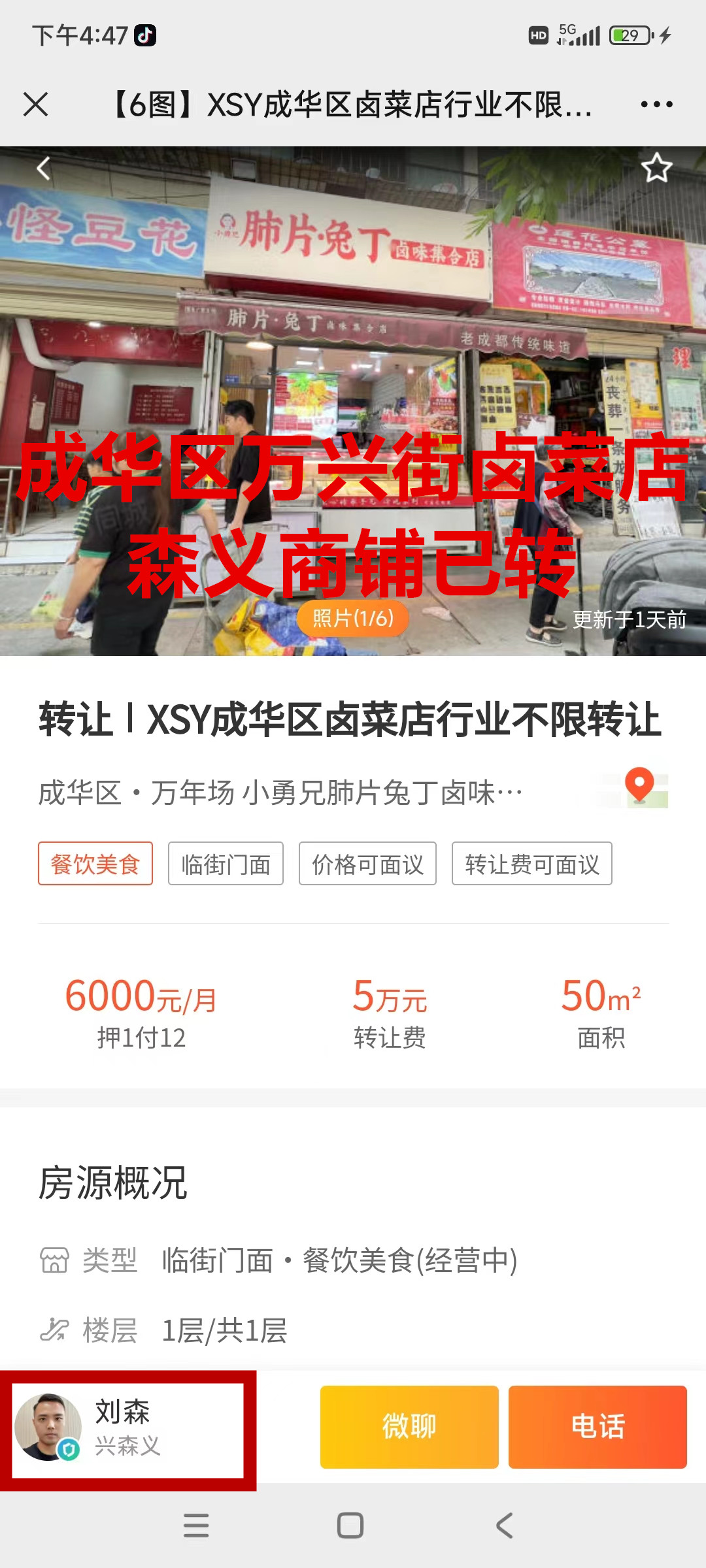Image resolution: width=706 pixels, height=1568 pixels.
Task: Close the listing page with X
Action: (35, 105)
